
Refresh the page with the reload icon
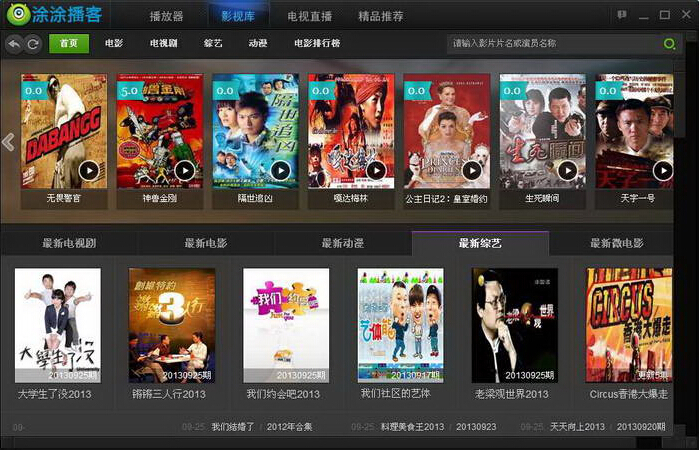[x=33, y=44]
